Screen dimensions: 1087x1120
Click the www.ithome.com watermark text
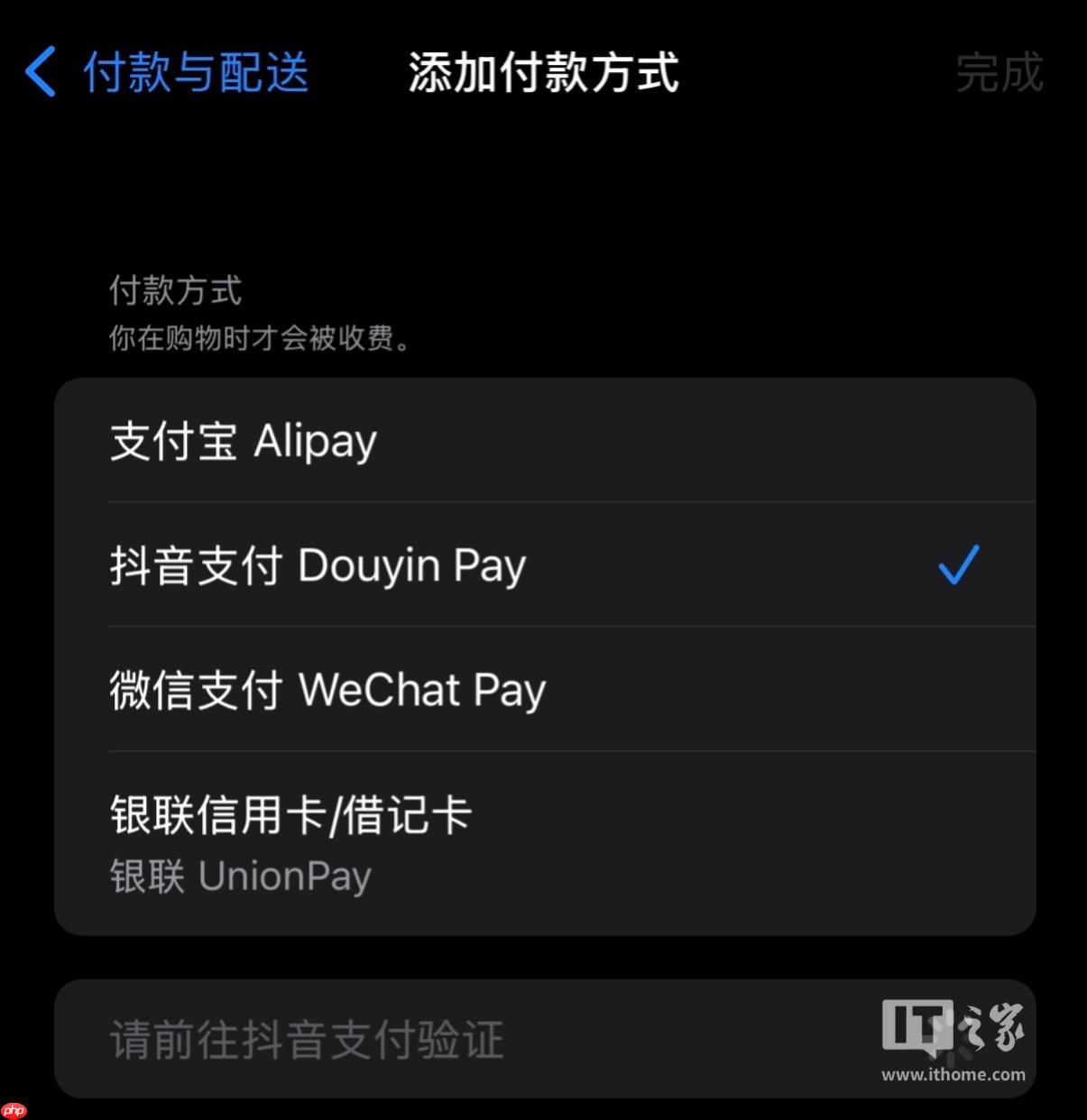953,1076
